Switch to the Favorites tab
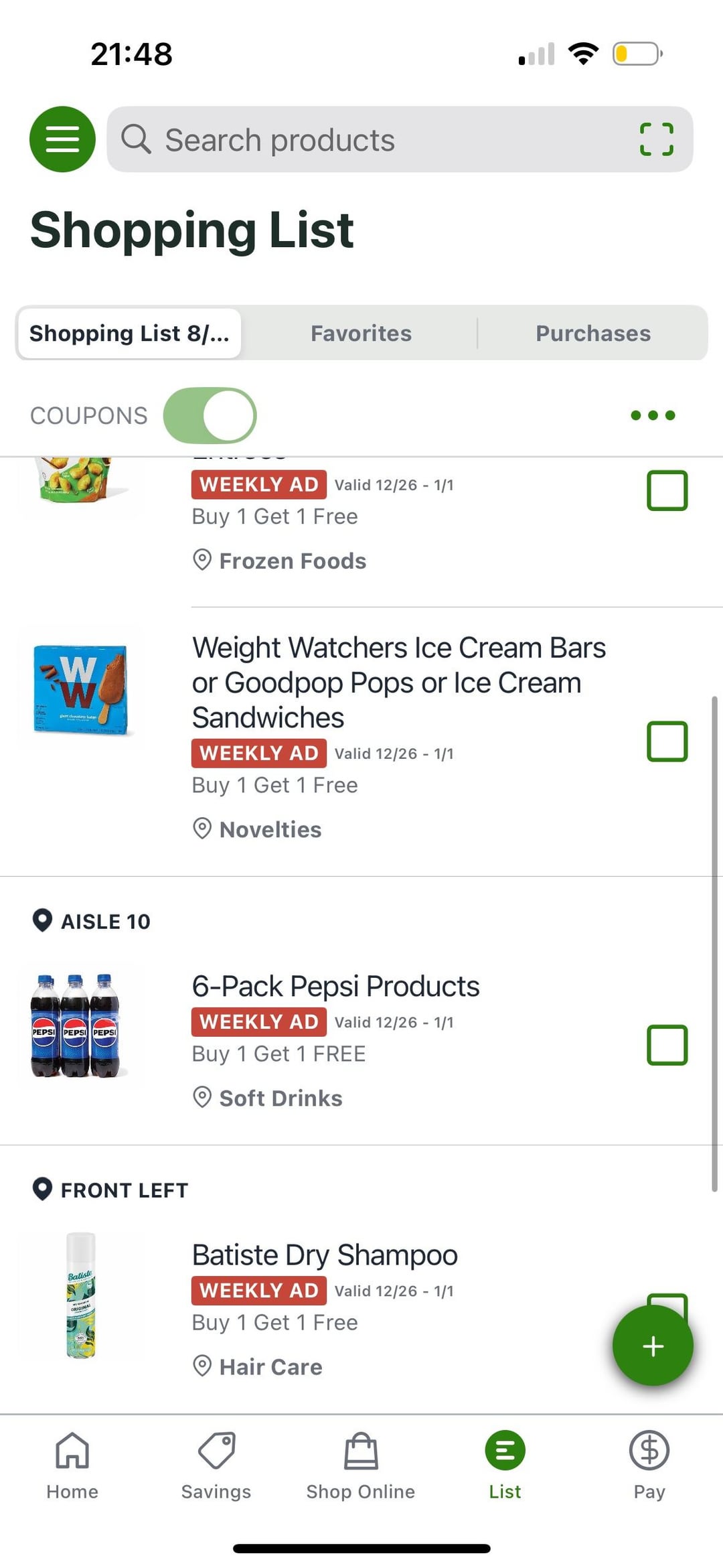Image resolution: width=723 pixels, height=1568 pixels. [361, 333]
